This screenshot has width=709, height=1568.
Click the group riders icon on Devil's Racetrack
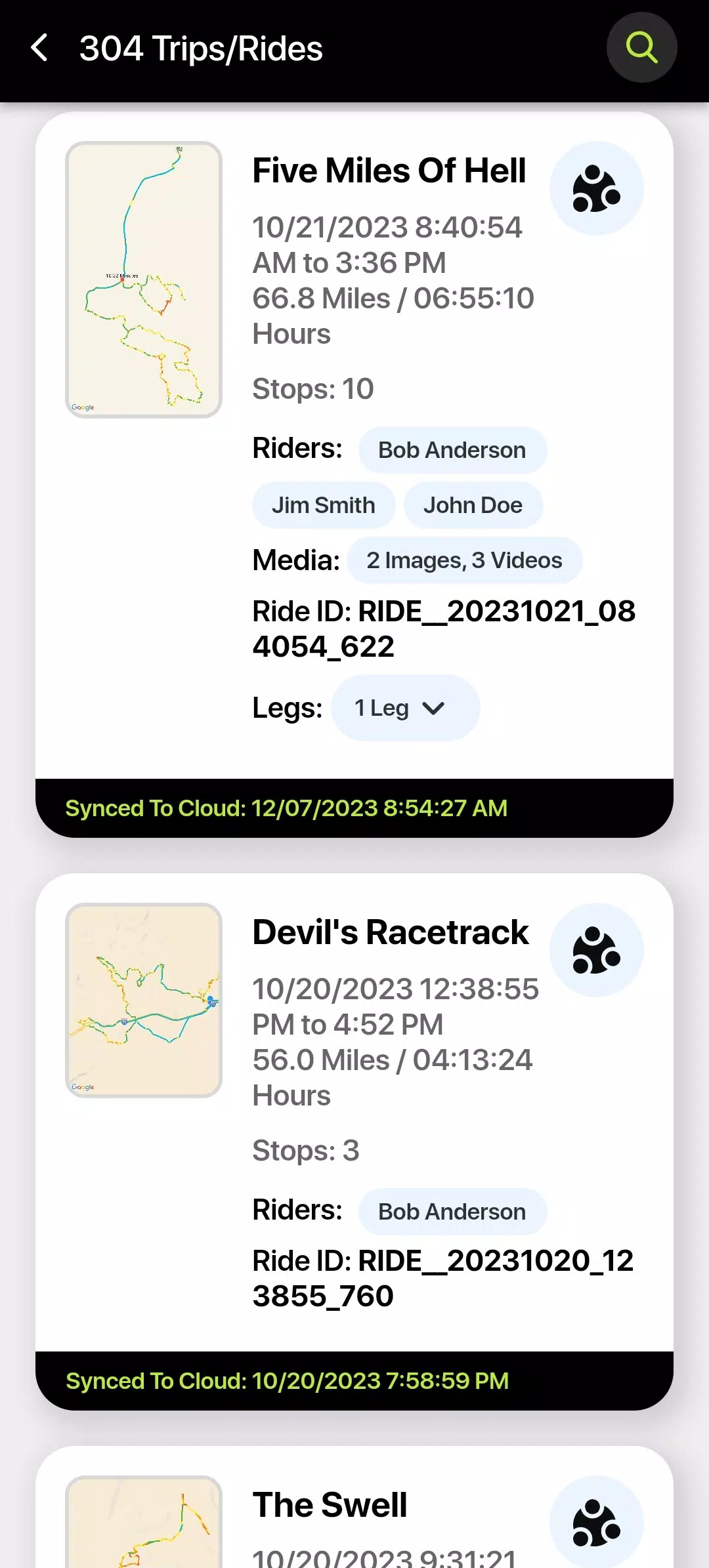(x=596, y=949)
